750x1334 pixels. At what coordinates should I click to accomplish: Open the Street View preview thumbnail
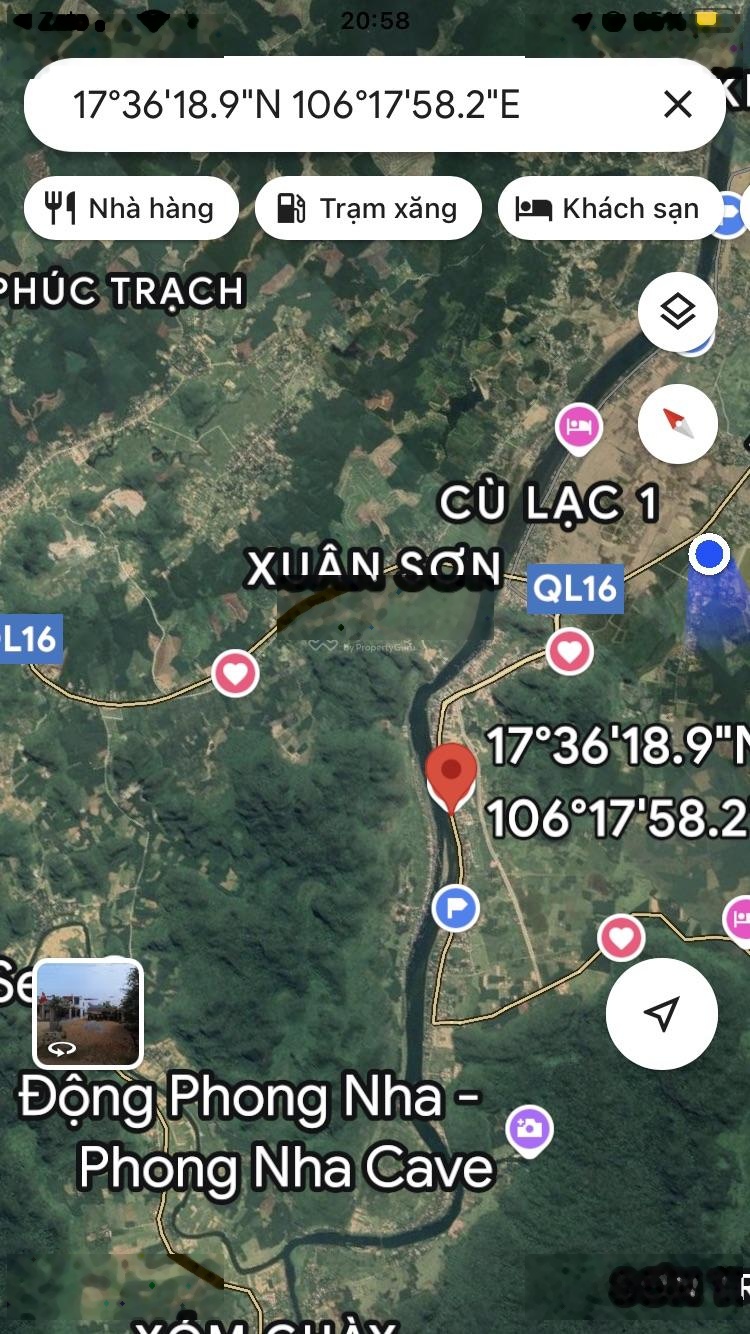pyautogui.click(x=87, y=1013)
